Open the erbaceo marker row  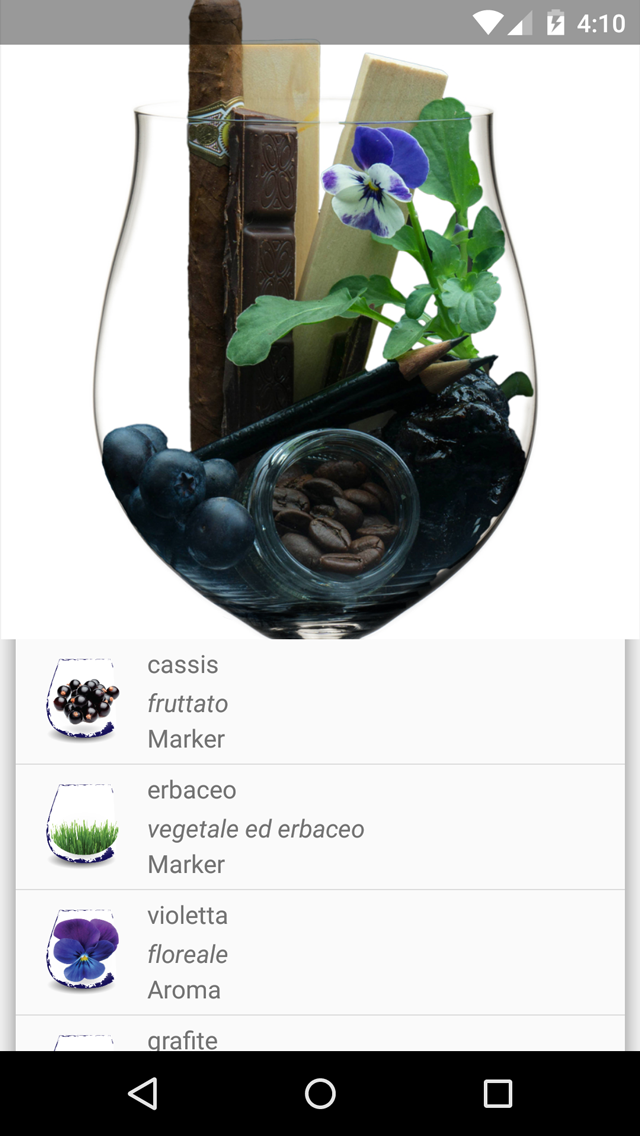320,827
